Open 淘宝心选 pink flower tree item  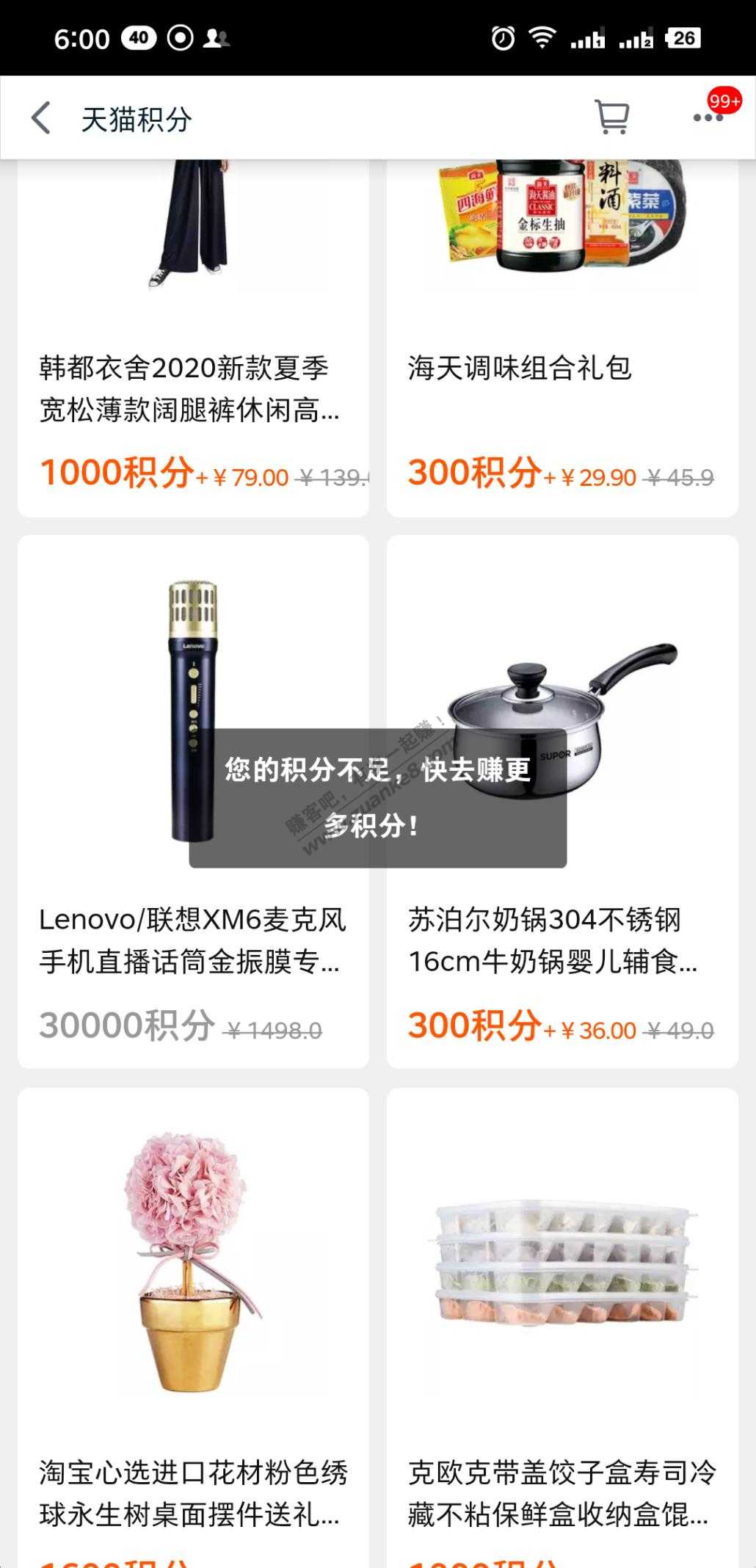click(x=193, y=1321)
